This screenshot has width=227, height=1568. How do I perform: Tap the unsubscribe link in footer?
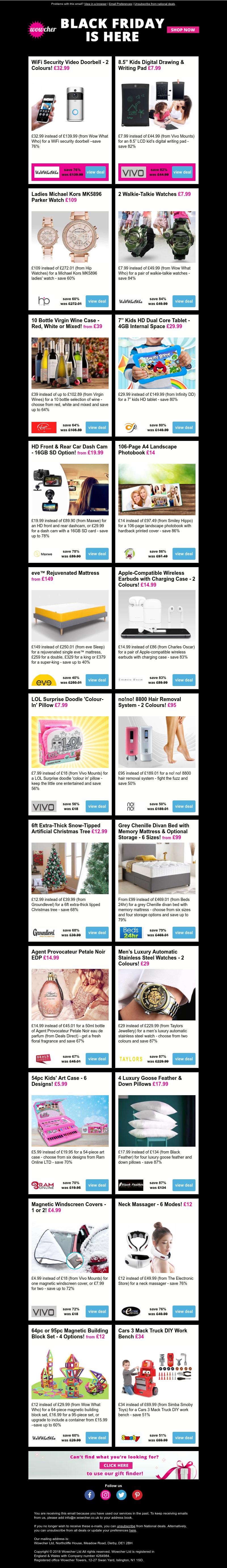[126, 1526]
